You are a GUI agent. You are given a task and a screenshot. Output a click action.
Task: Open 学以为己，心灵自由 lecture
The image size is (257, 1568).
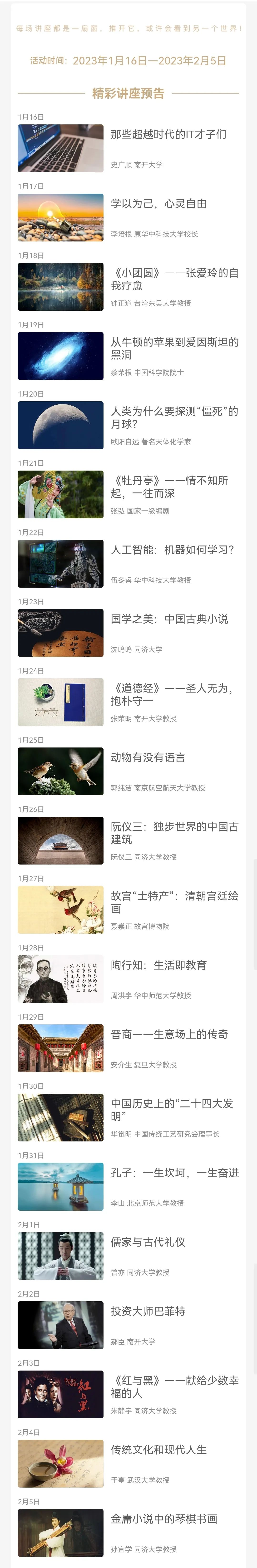coord(158,204)
